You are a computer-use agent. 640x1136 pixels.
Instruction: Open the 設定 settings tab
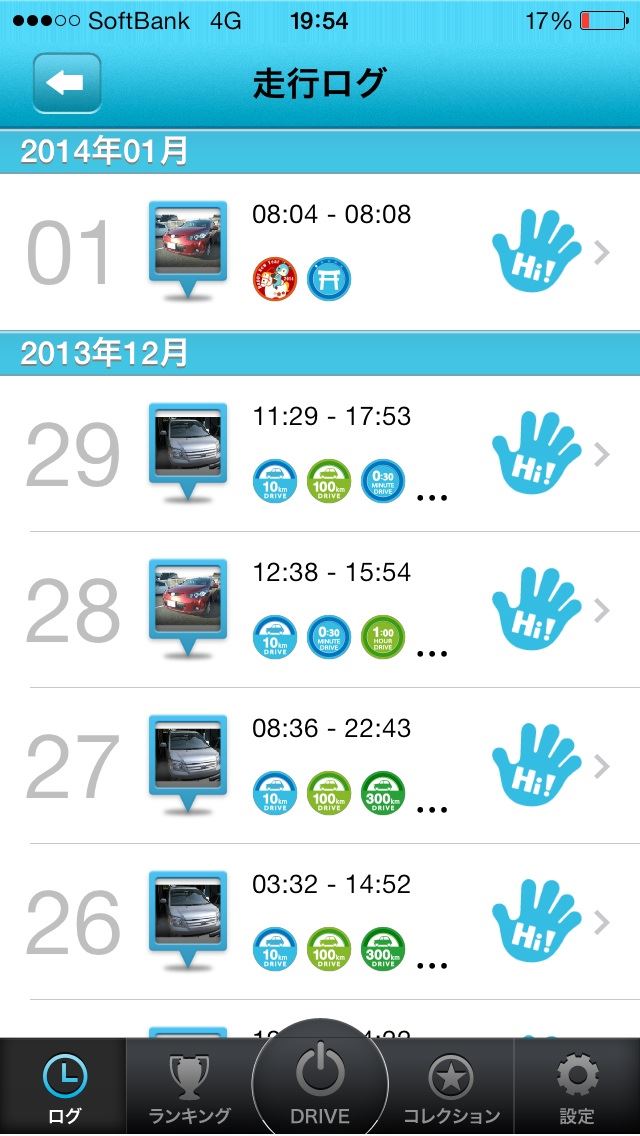(577, 1087)
